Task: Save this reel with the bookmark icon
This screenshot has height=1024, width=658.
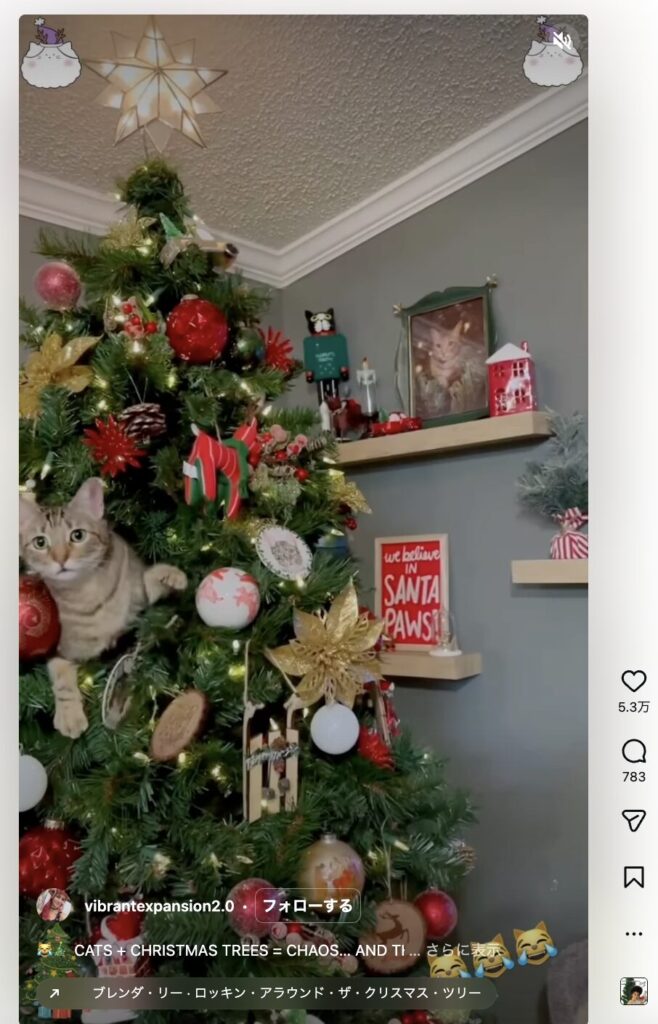Action: pos(633,877)
